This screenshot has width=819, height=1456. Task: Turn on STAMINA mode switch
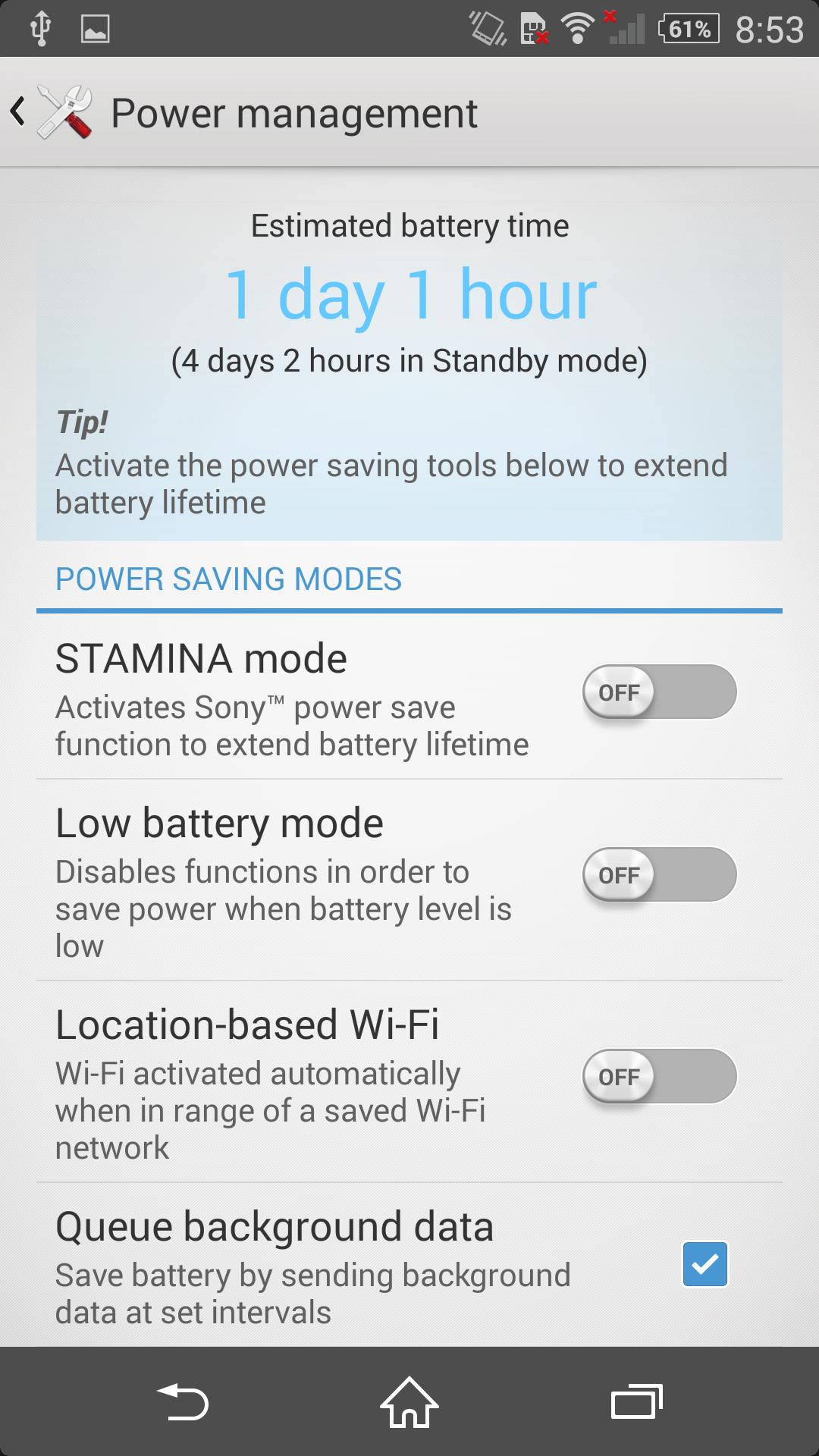coord(659,692)
